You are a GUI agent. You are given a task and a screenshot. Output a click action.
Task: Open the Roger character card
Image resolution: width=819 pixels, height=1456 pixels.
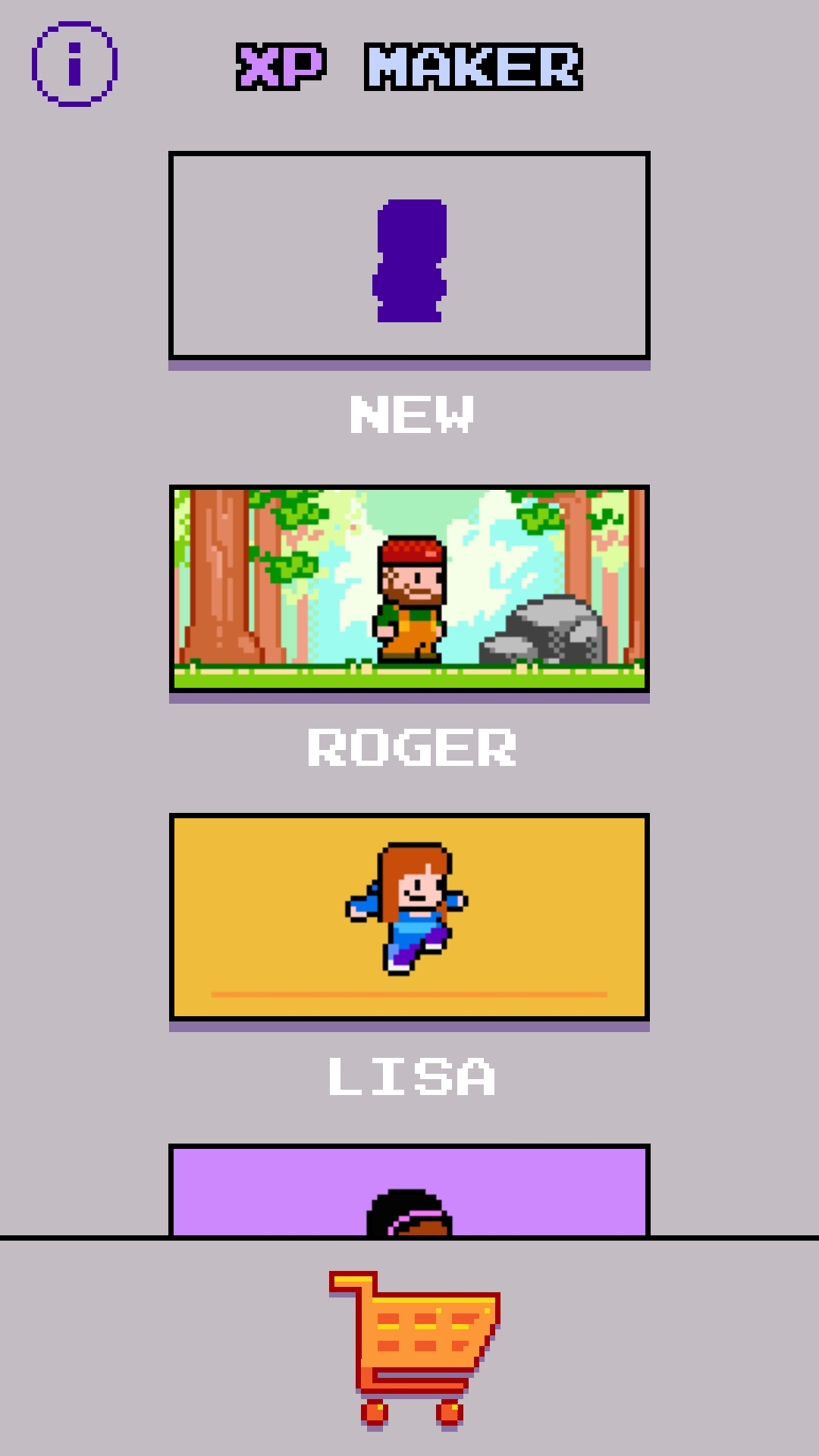point(409,588)
